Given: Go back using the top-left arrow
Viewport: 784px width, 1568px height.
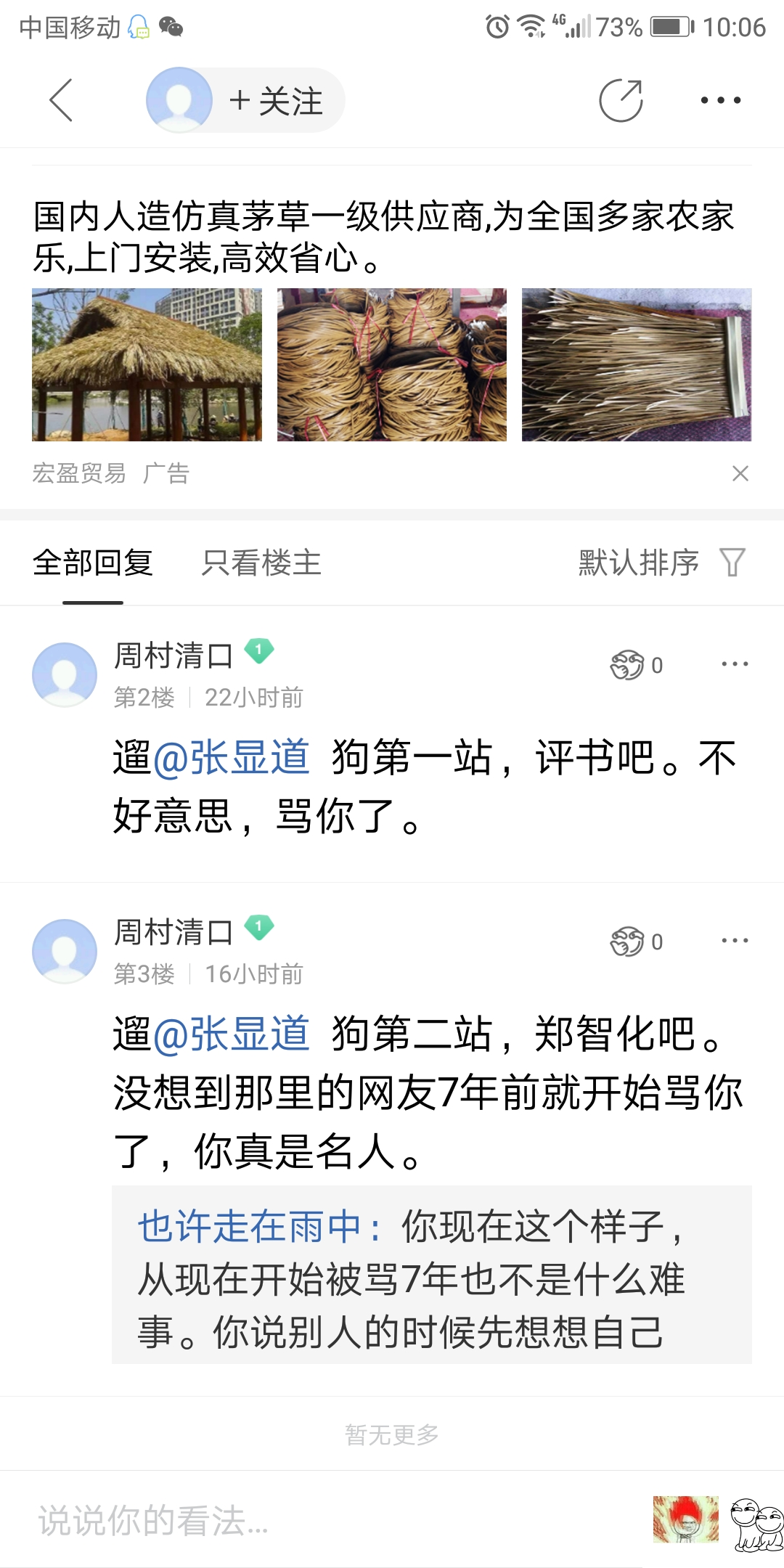Looking at the screenshot, I should (x=61, y=100).
